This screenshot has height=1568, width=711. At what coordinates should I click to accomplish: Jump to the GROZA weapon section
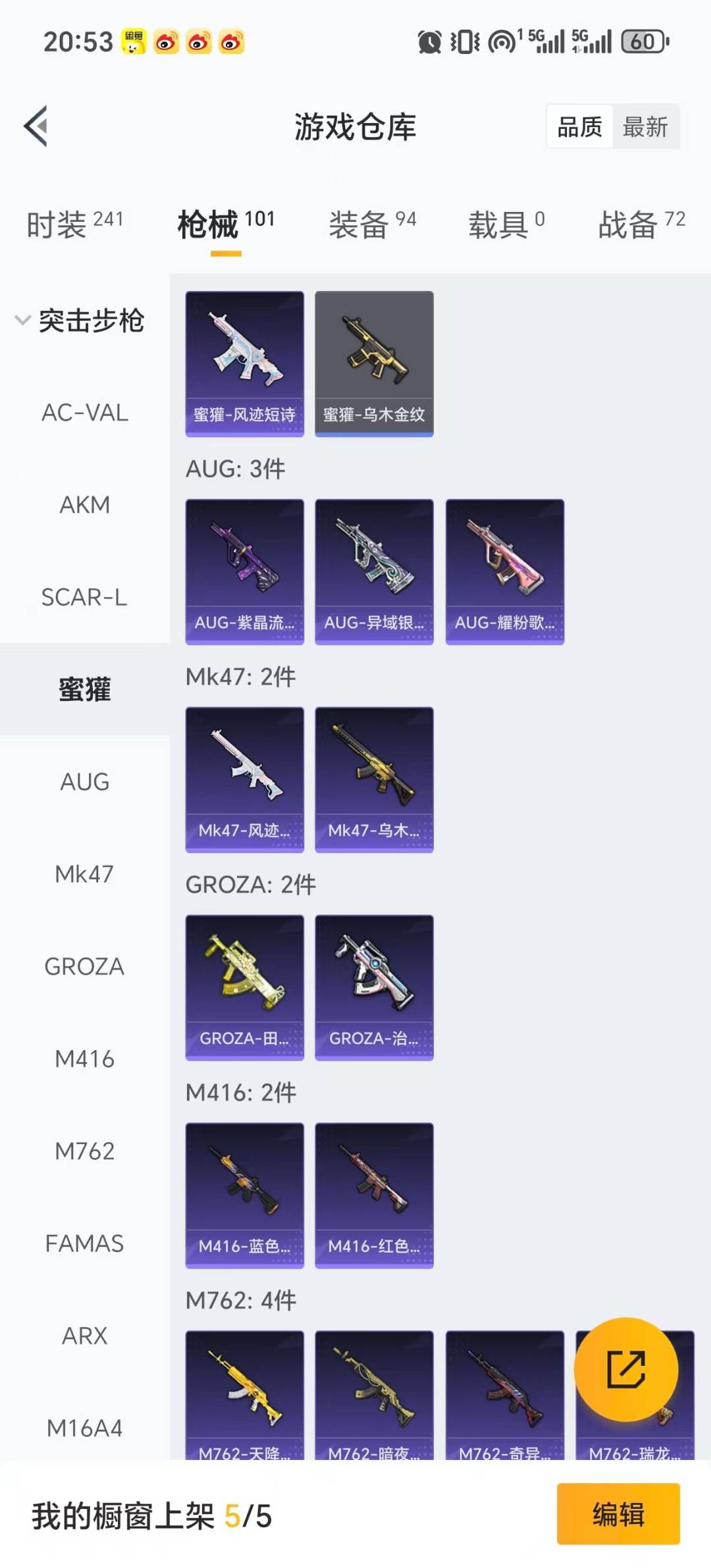tap(84, 966)
